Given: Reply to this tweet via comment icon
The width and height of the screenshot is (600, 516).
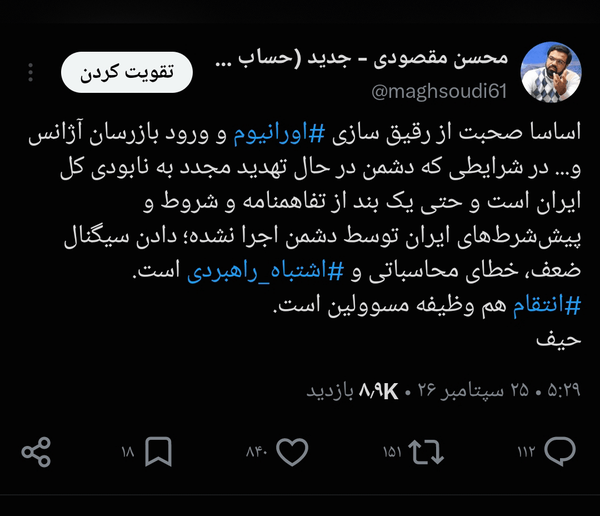Looking at the screenshot, I should click(x=560, y=452).
